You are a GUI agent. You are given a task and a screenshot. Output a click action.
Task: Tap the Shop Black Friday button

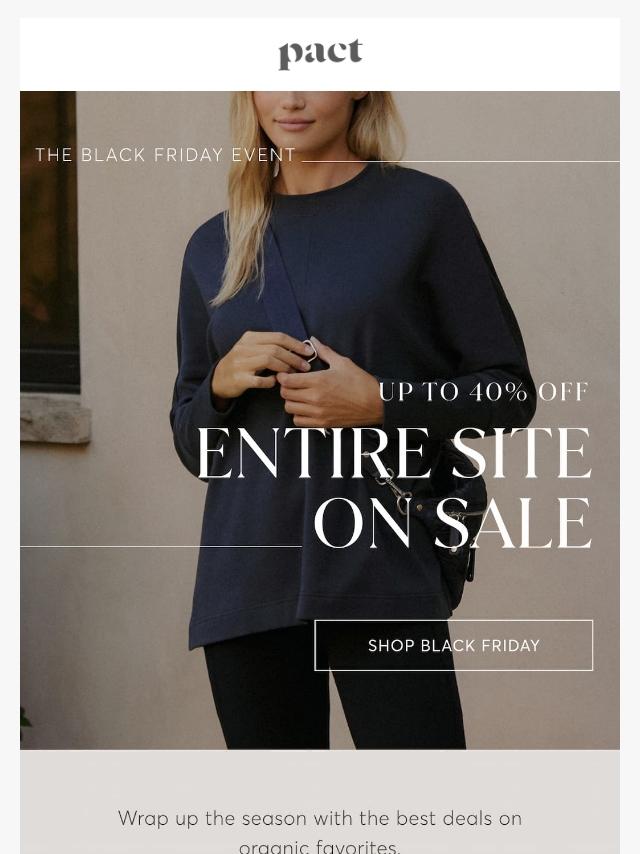(453, 645)
